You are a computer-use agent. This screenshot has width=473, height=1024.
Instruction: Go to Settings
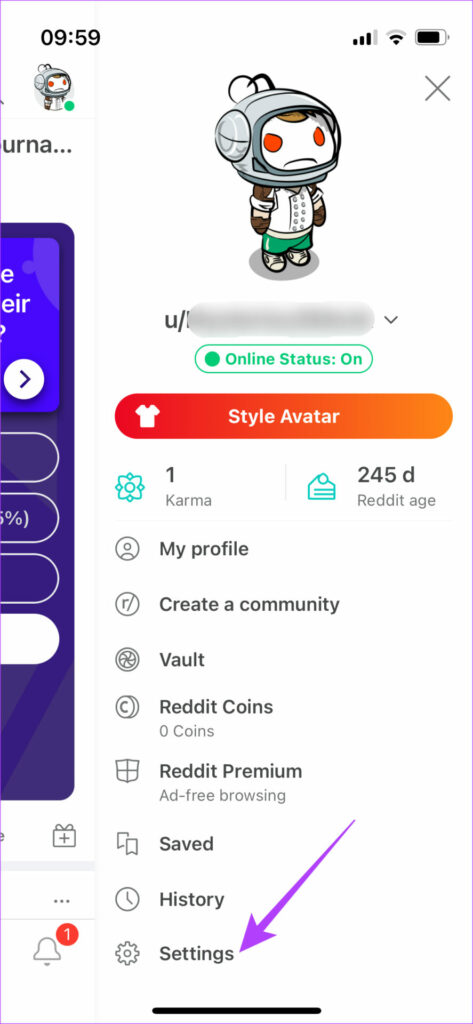click(284, 953)
